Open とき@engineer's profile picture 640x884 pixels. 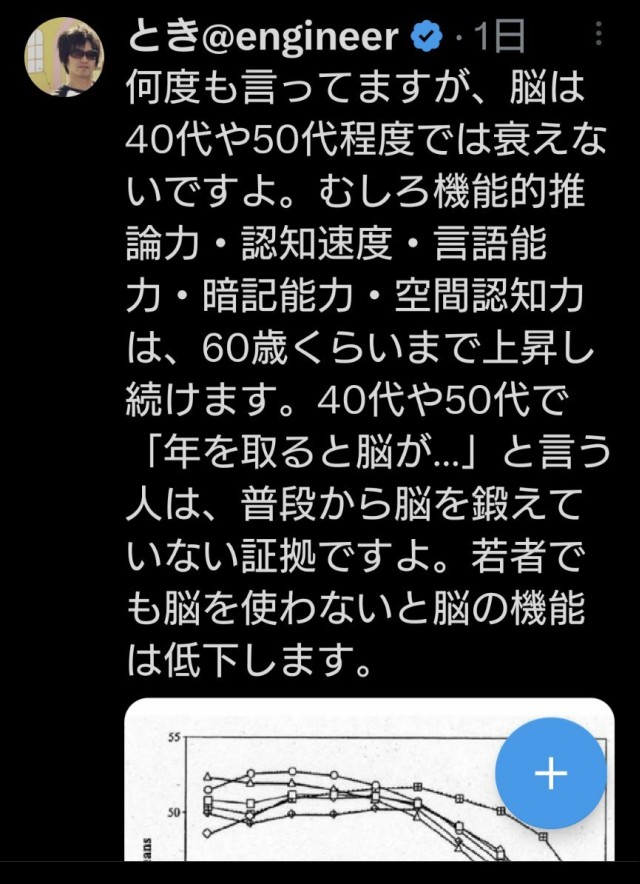point(64,56)
